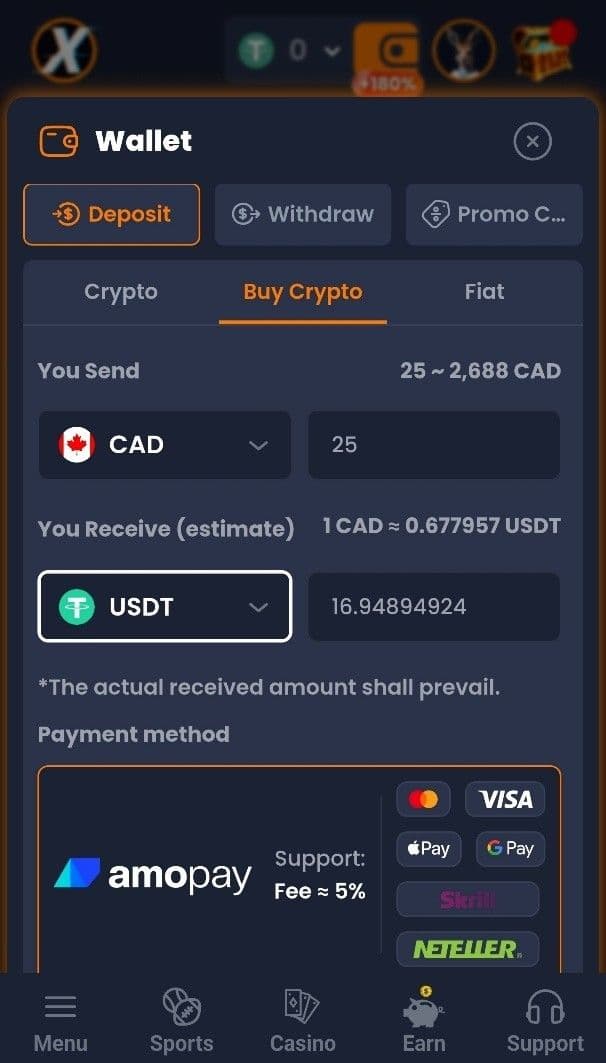Go to the Sports section
The width and height of the screenshot is (606, 1063).
181,1024
